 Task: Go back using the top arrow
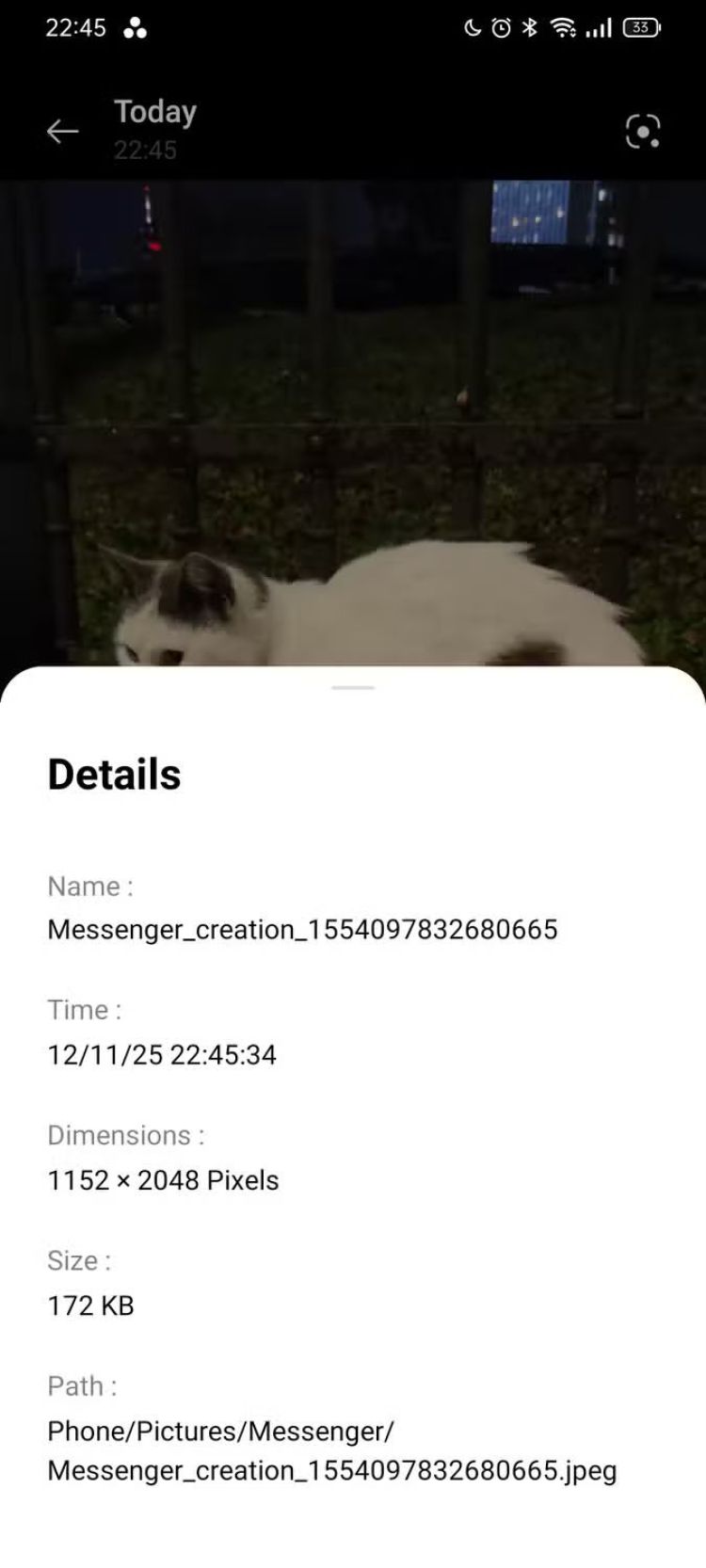[62, 131]
